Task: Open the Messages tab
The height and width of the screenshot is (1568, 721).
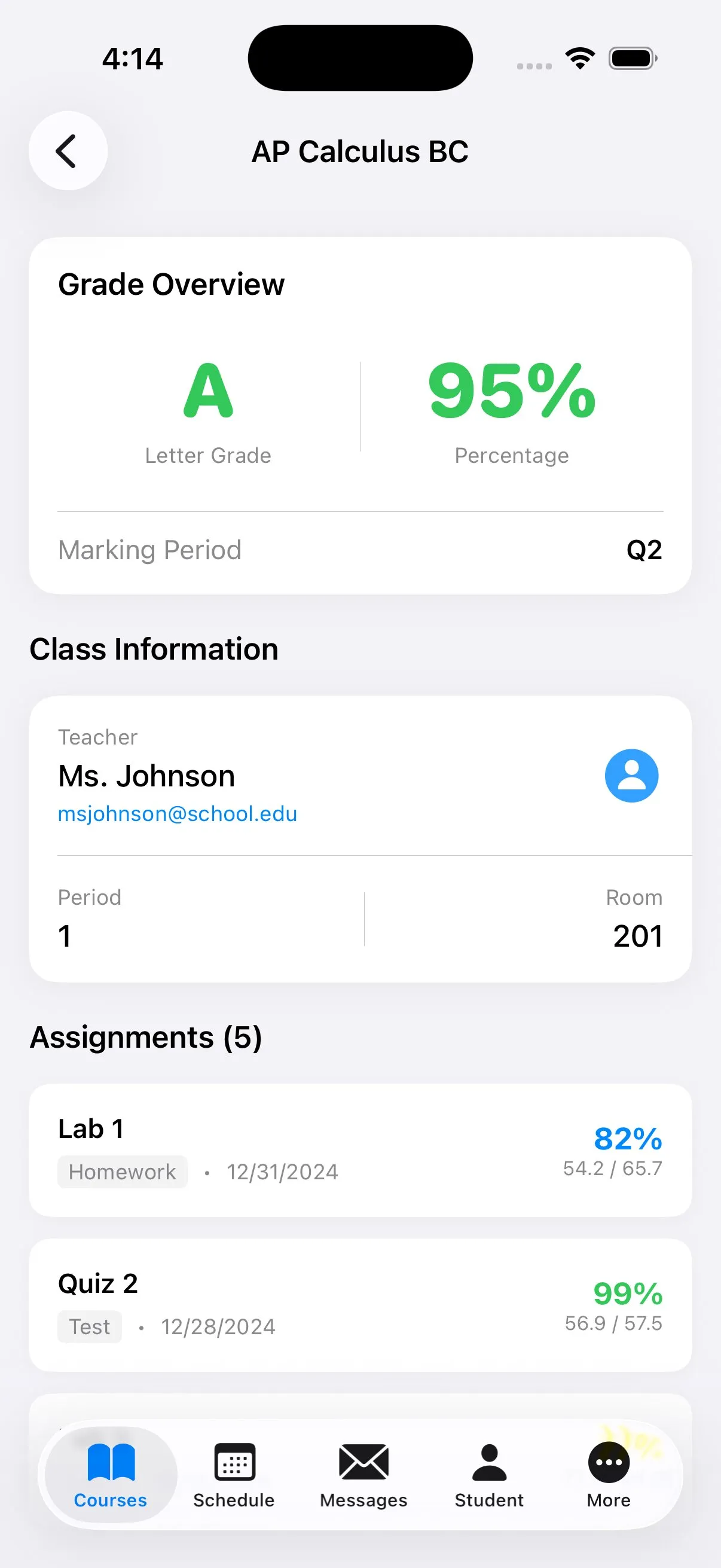Action: pyautogui.click(x=363, y=1474)
